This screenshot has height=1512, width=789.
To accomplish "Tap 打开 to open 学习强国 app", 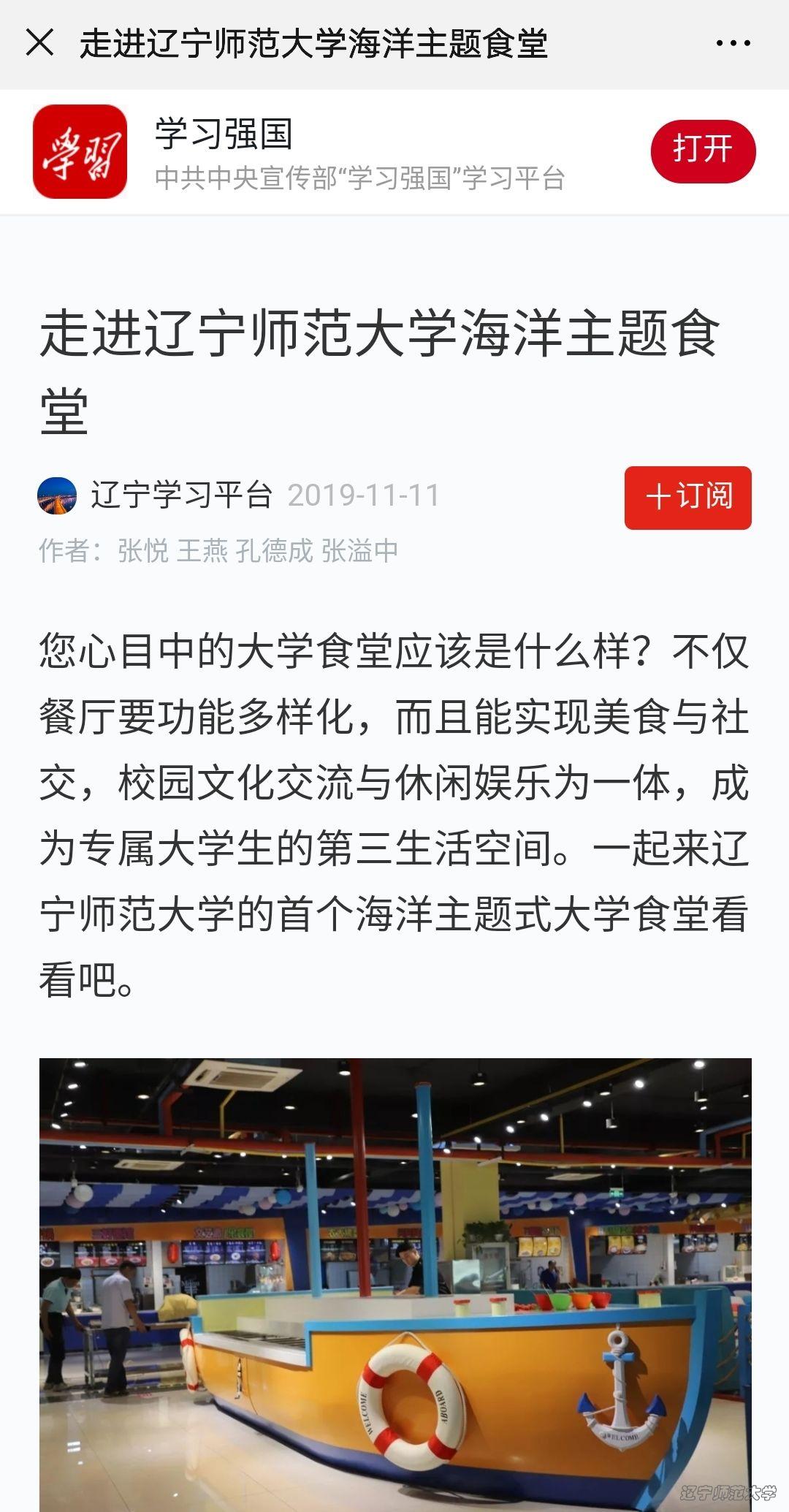I will (703, 151).
